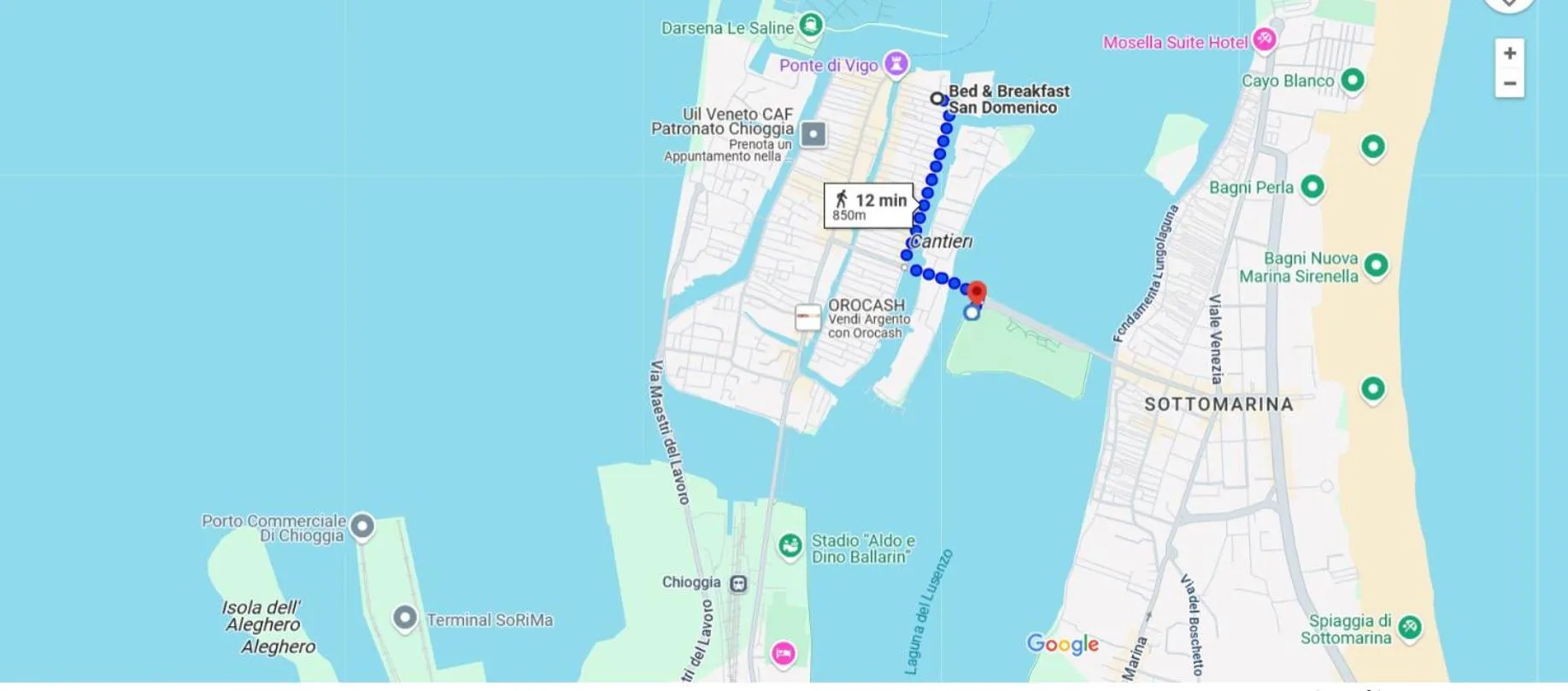Open the Google logo link
This screenshot has height=691, width=1568.
coord(1062,644)
